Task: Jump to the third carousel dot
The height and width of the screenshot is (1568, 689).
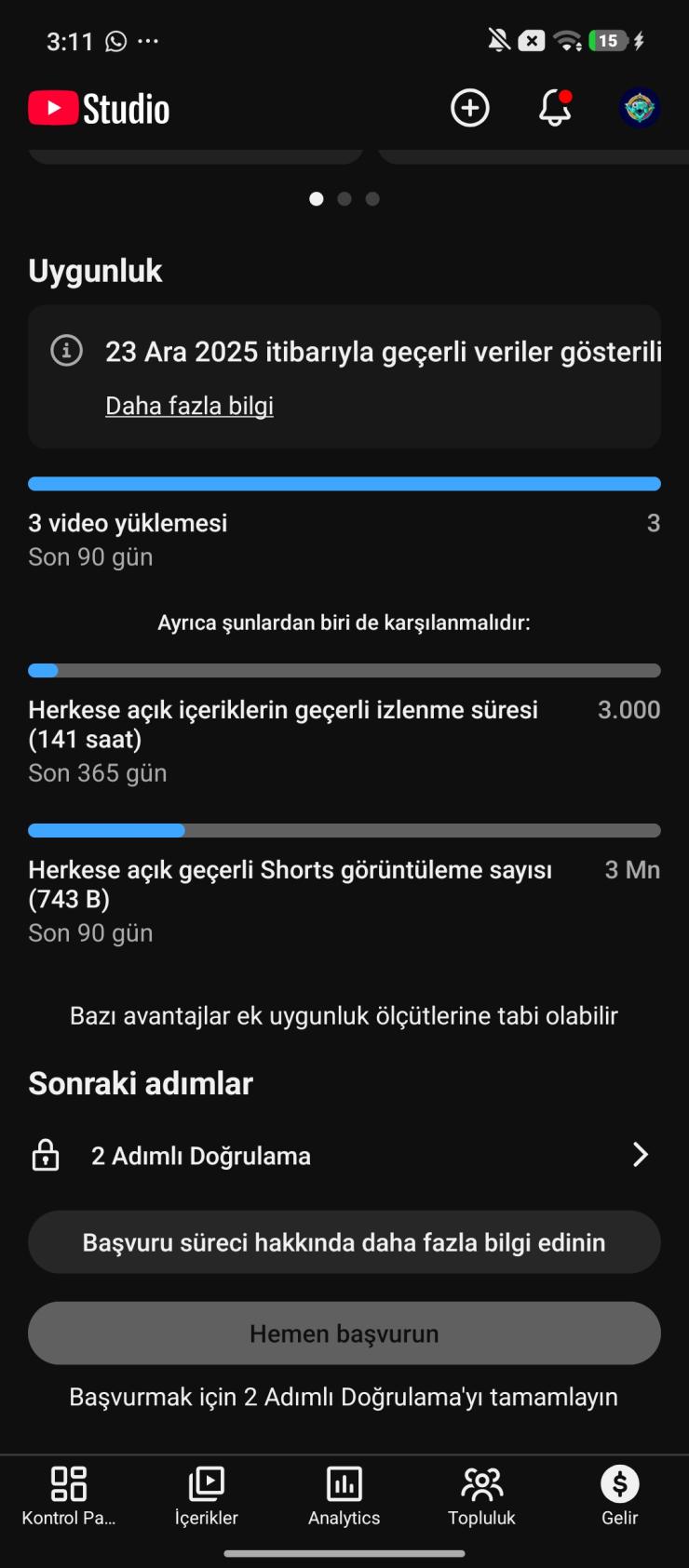Action: (x=372, y=198)
